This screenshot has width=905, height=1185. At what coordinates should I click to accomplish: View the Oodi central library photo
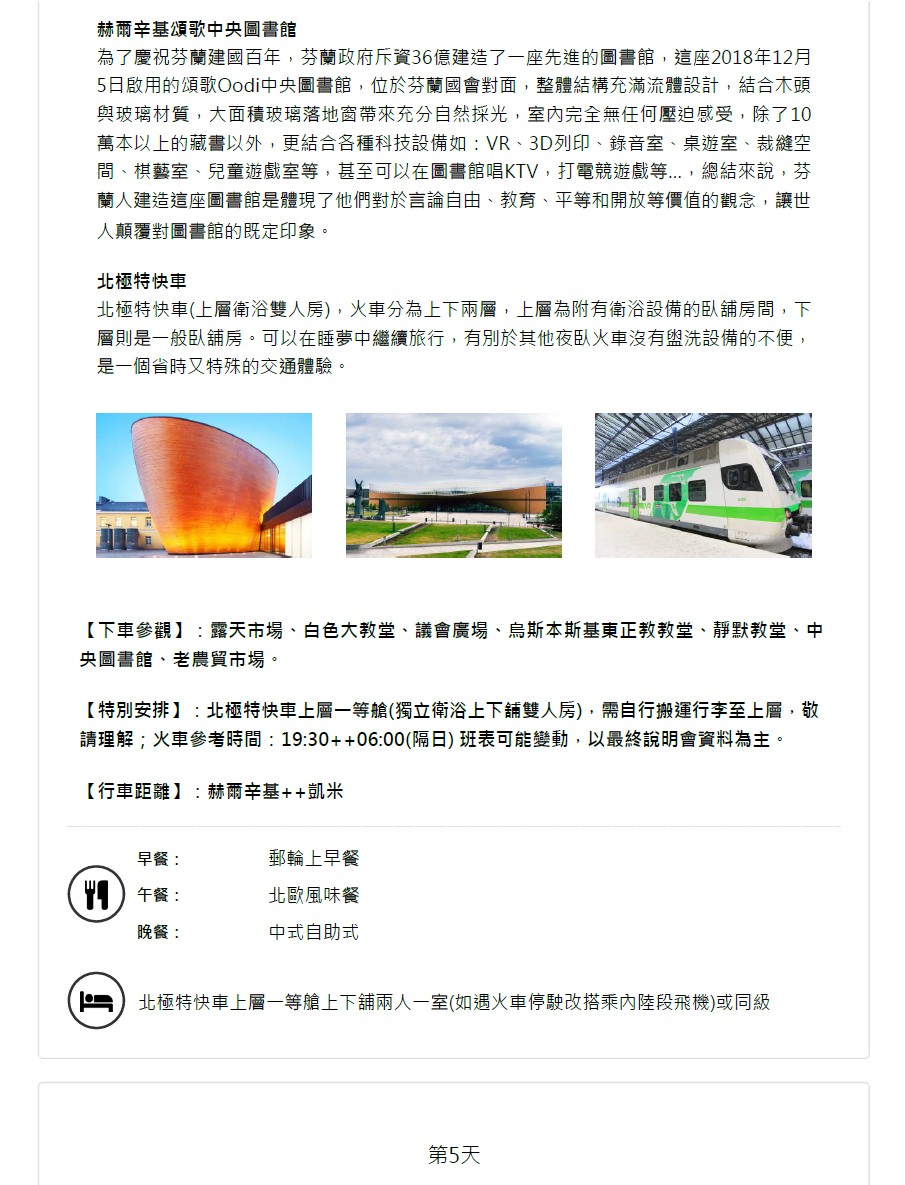pyautogui.click(x=453, y=485)
